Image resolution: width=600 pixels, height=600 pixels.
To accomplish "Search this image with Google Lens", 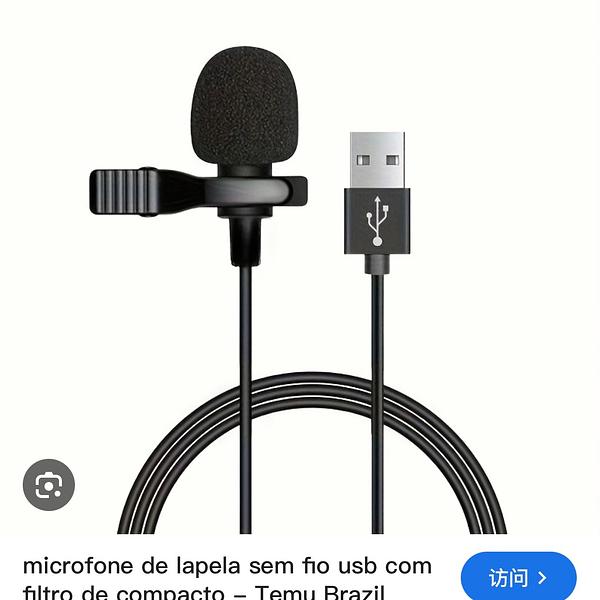I will tap(49, 486).
